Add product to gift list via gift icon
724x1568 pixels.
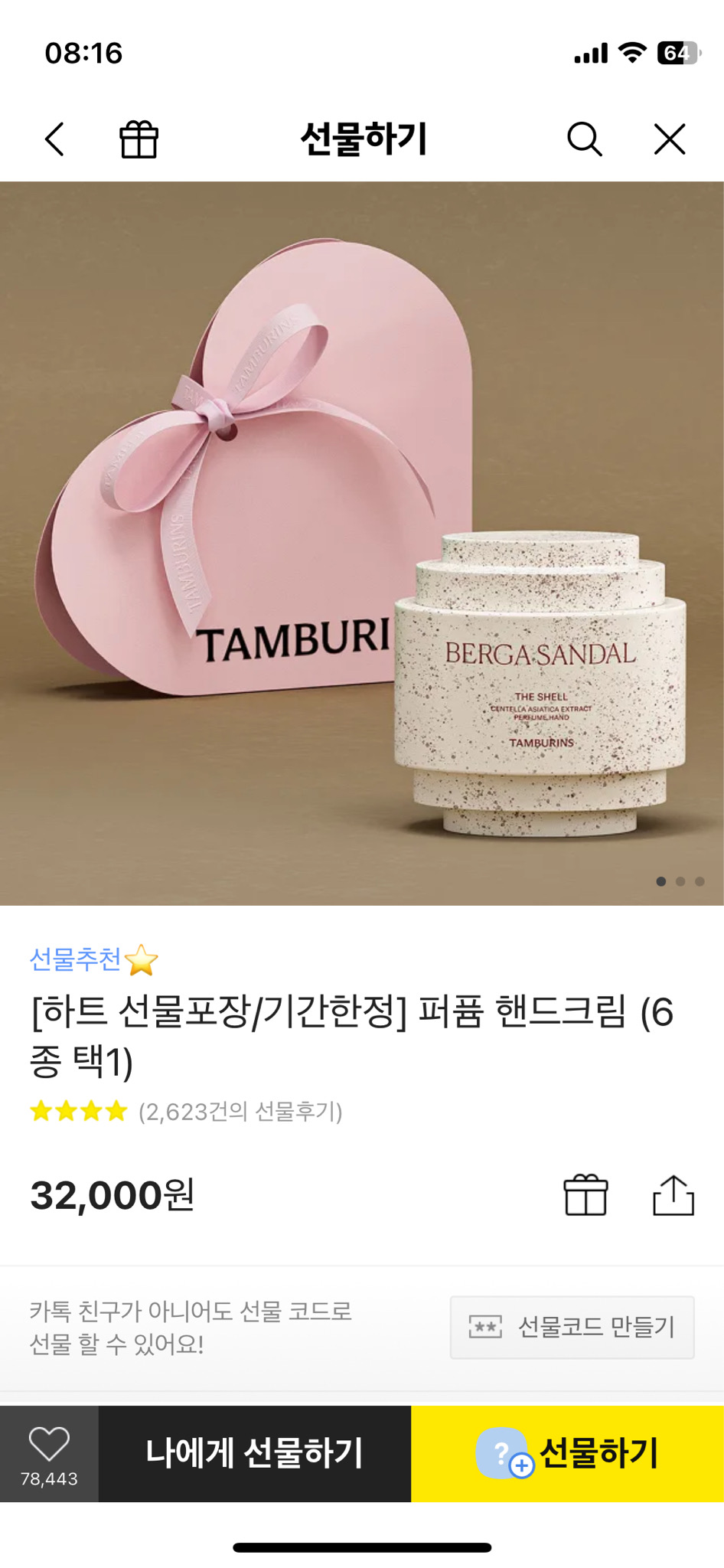click(585, 1196)
